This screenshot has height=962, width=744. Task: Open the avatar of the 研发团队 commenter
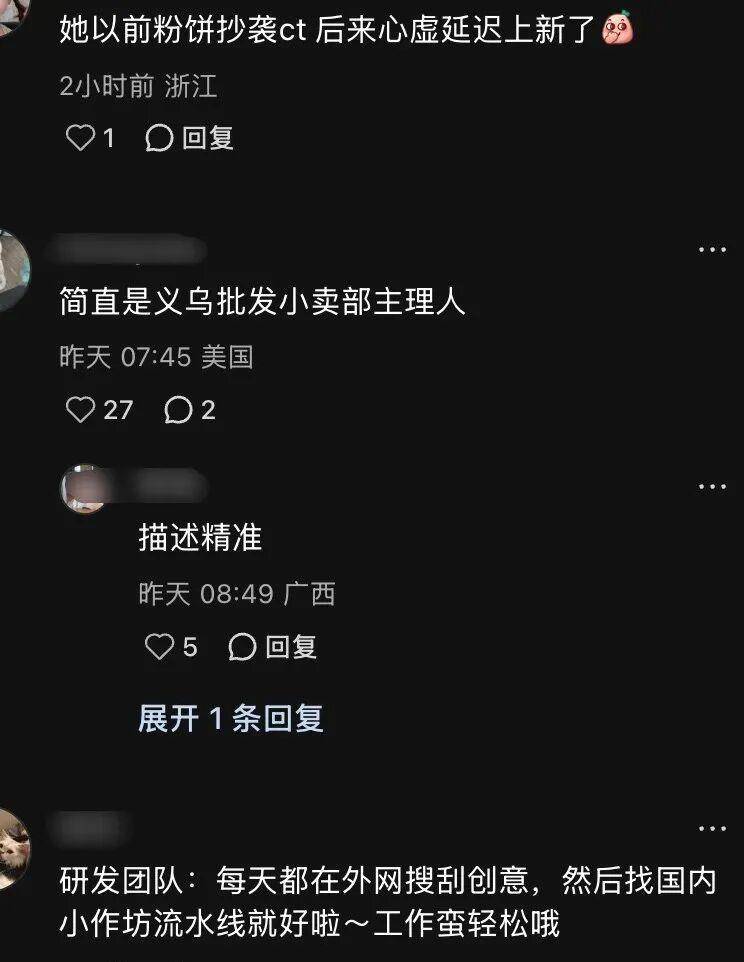(x=12, y=848)
